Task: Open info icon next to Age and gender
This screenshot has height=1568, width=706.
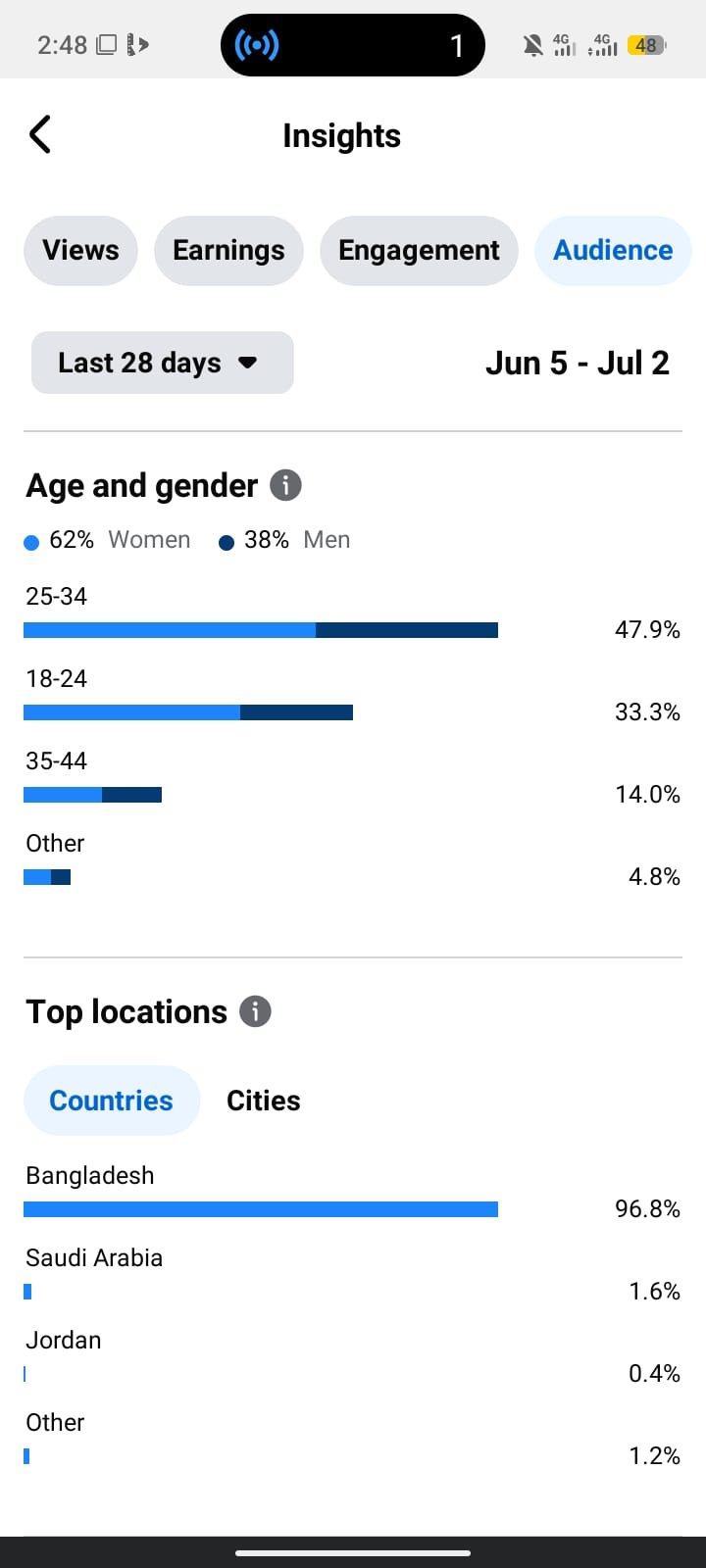Action: point(285,485)
